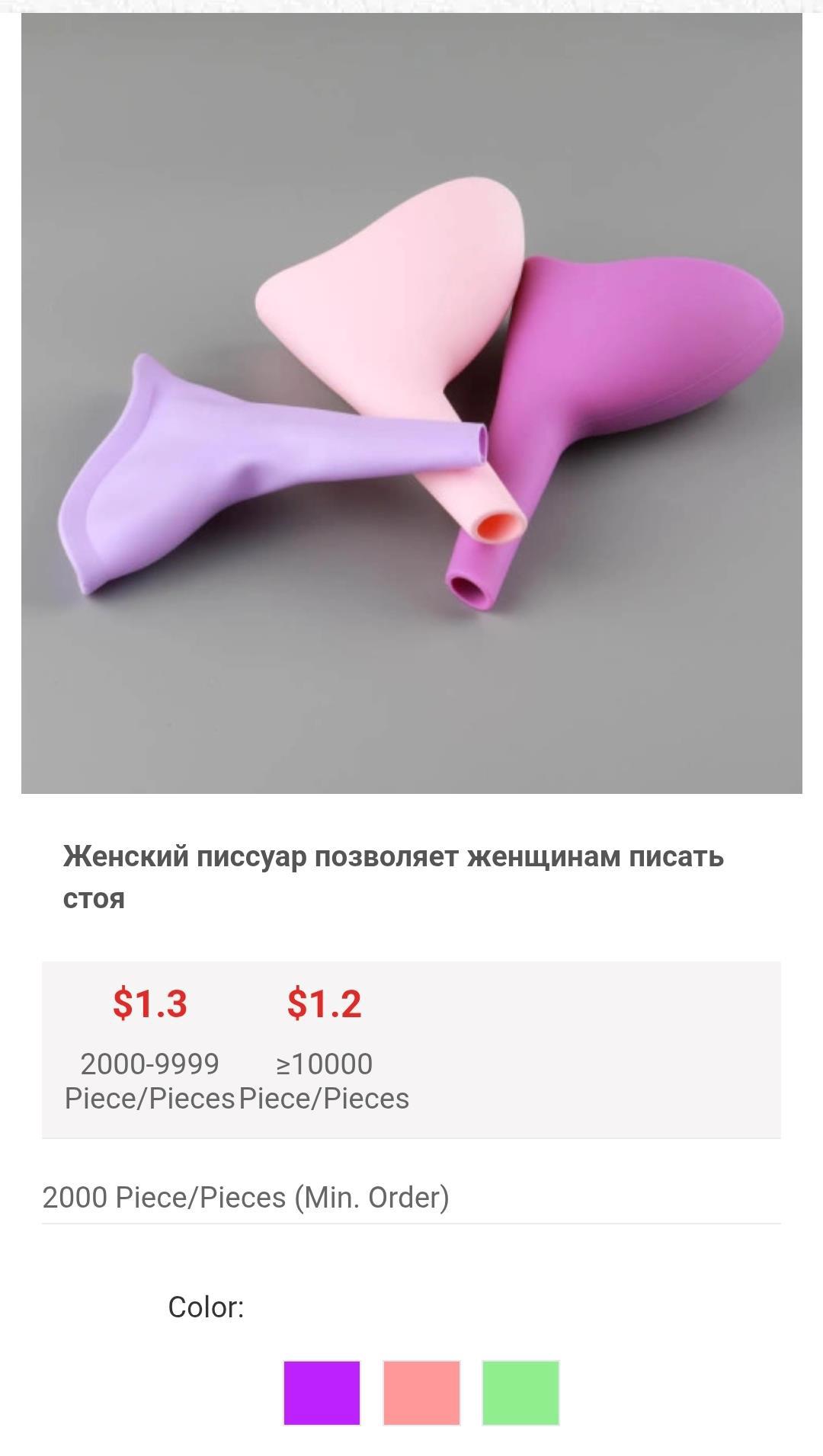Select the purple color swatch
Viewport: 823px width, 1456px height.
point(322,1392)
